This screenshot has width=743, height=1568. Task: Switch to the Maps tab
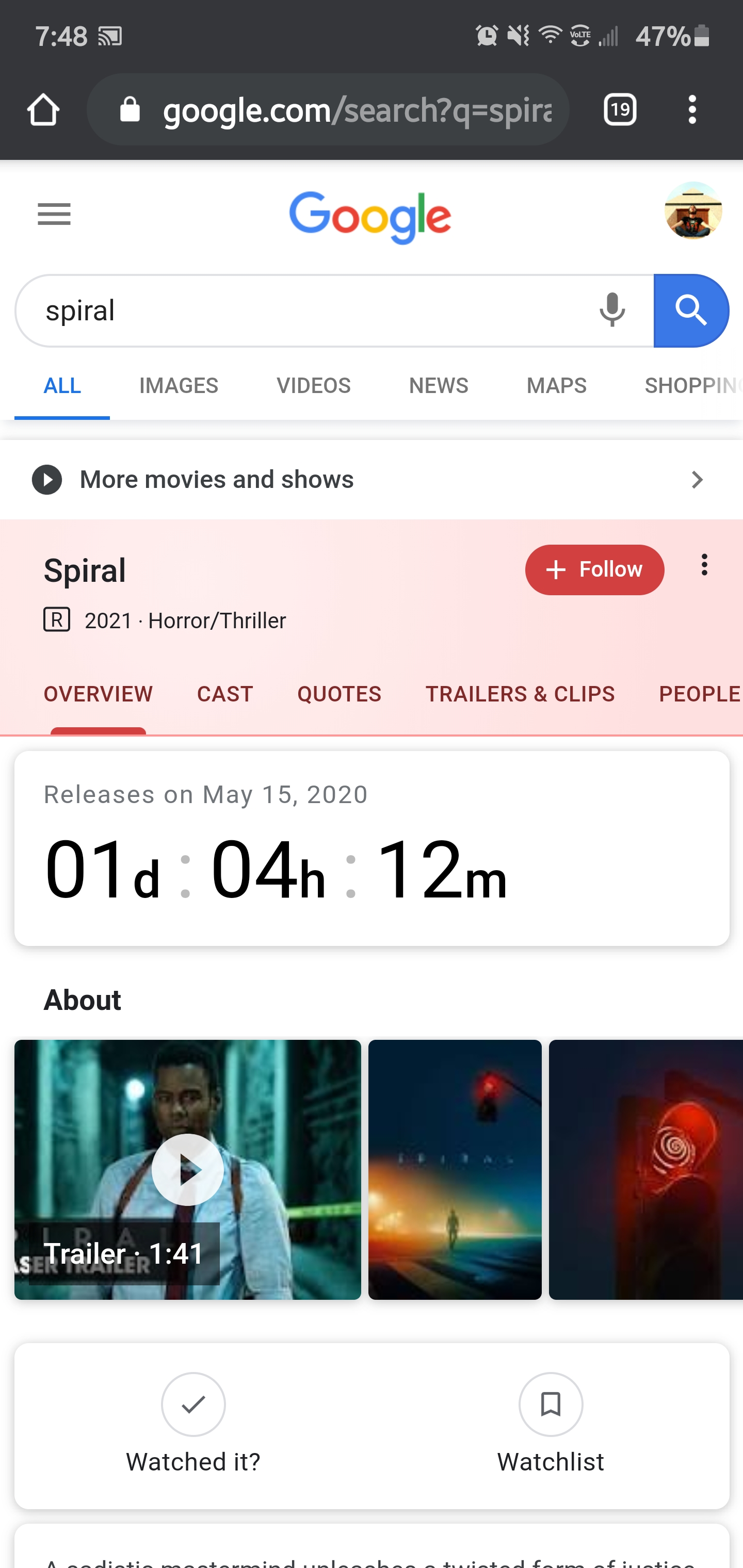556,386
